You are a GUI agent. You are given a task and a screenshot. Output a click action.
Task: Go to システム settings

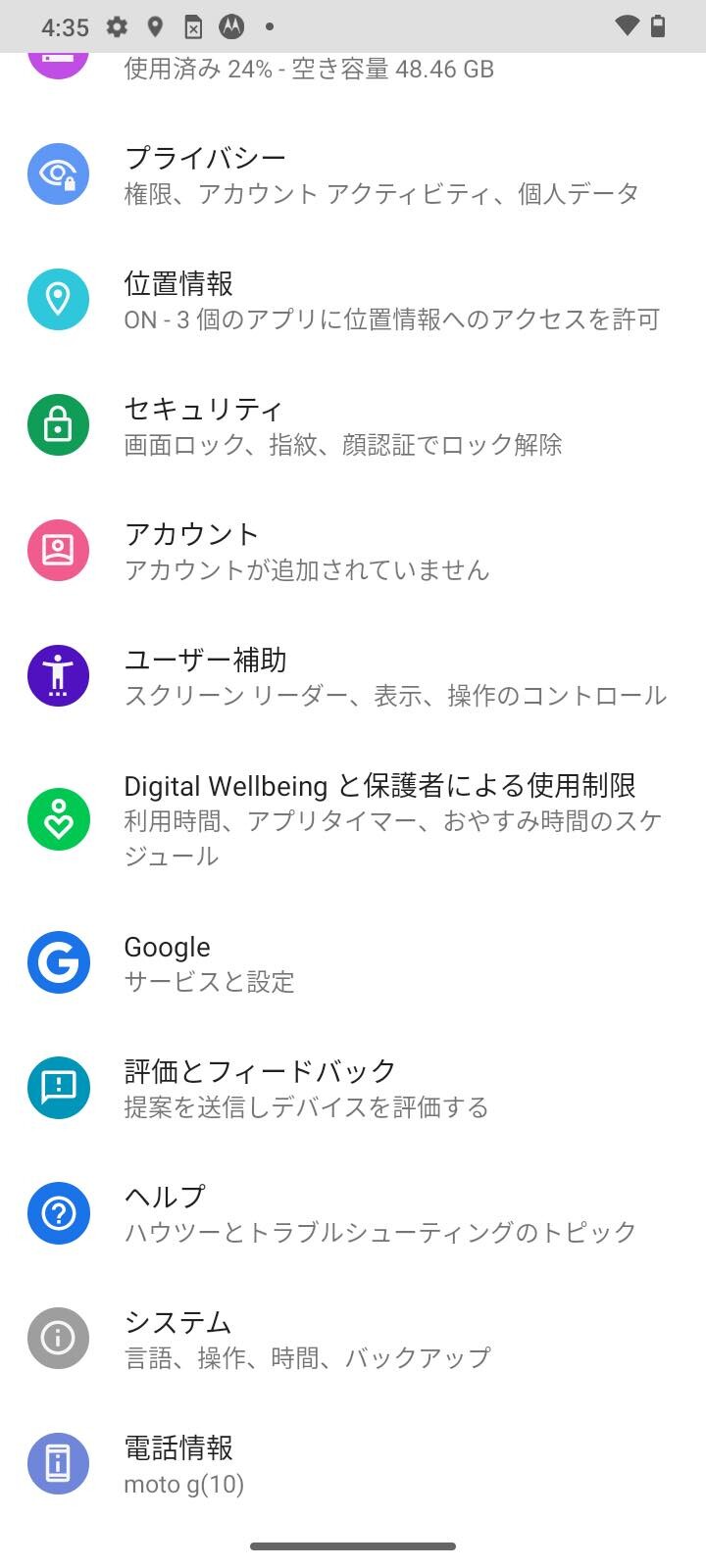pyautogui.click(x=353, y=1339)
